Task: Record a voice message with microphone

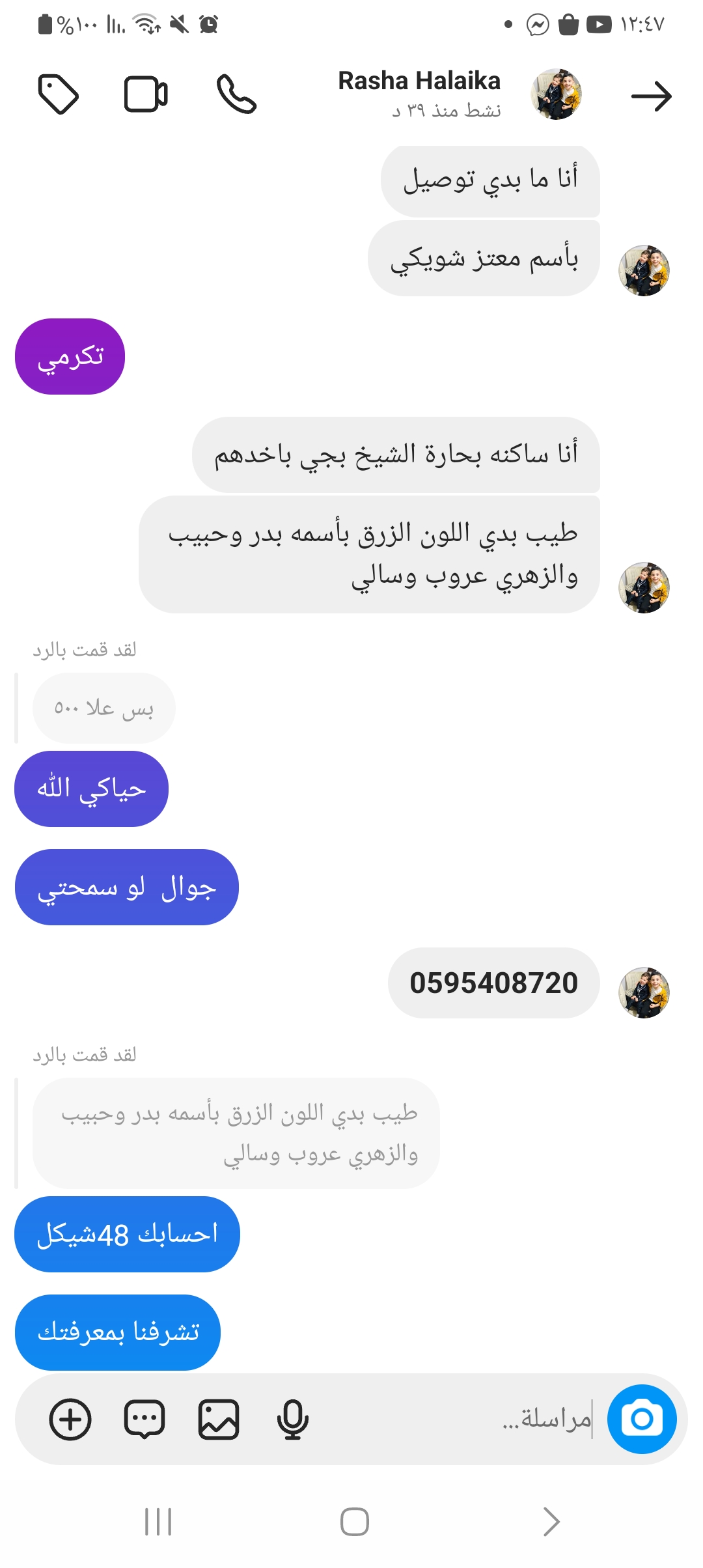Action: click(x=292, y=1419)
